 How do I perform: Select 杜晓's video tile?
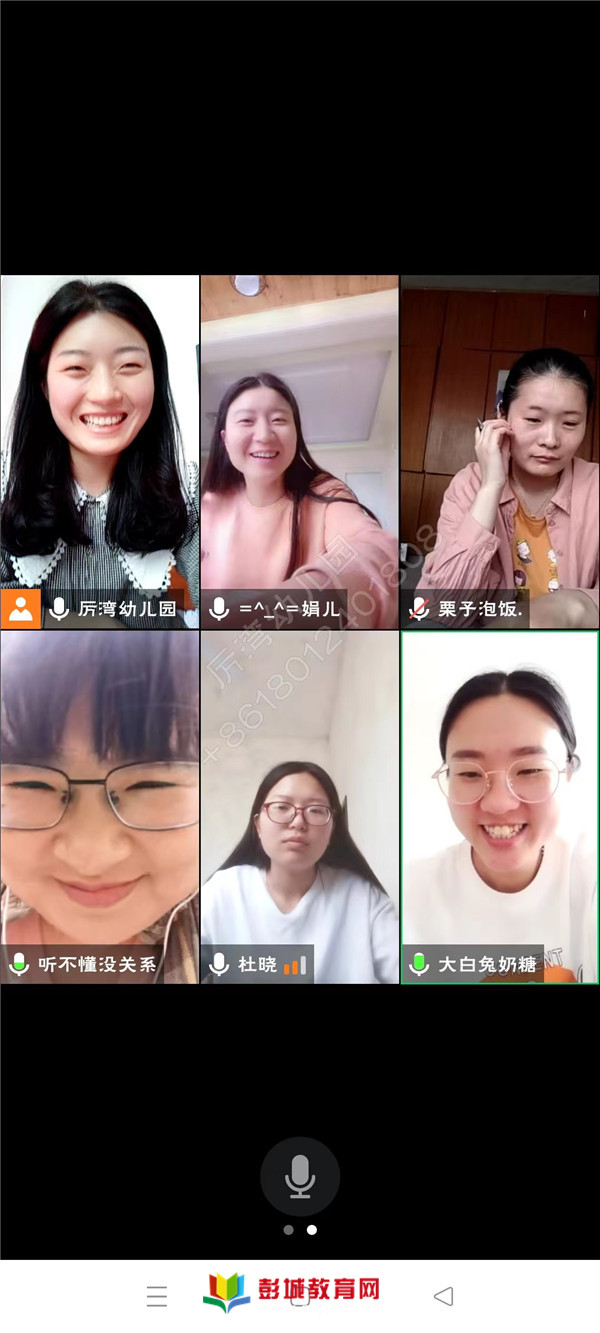click(x=300, y=805)
